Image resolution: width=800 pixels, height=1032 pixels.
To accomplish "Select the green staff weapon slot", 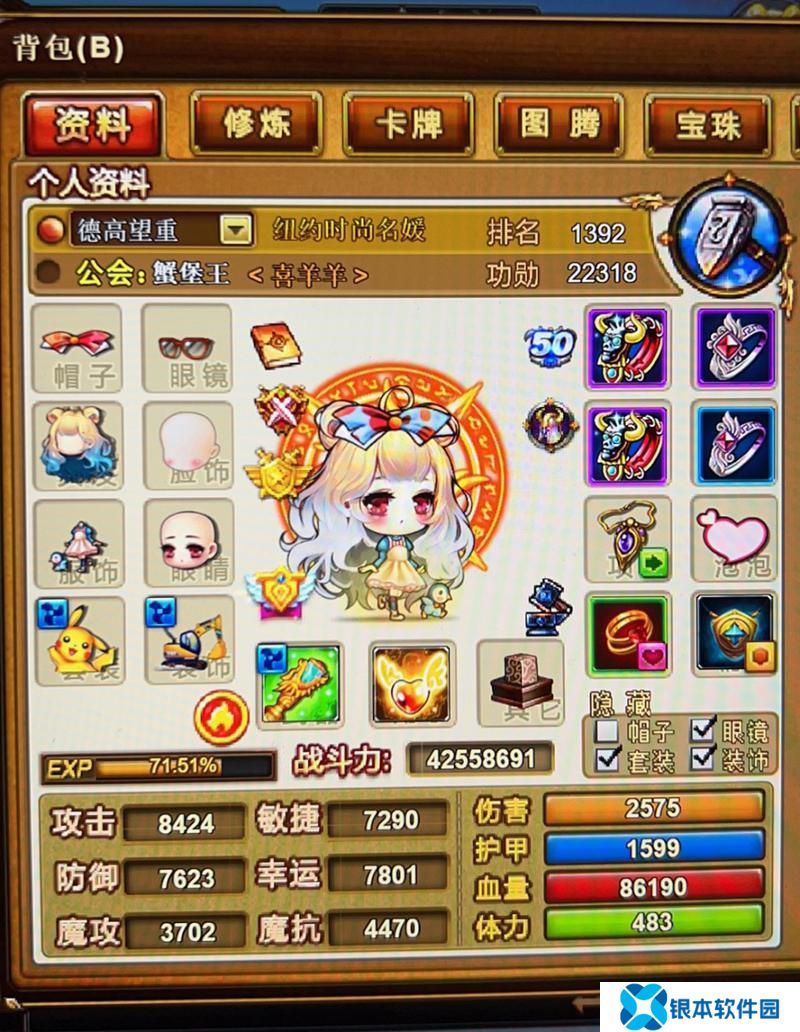I will 299,684.
